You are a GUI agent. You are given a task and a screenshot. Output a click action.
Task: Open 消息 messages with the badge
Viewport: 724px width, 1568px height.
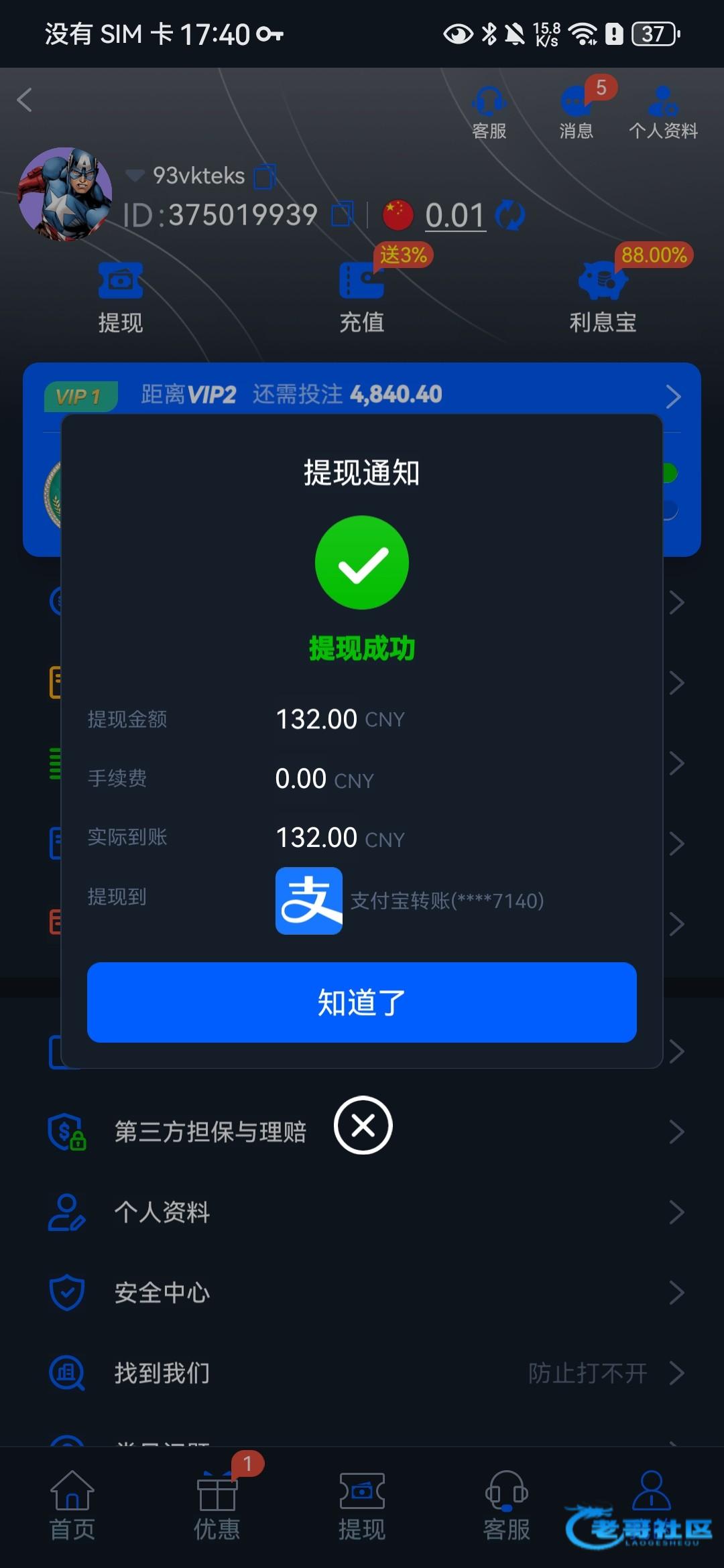click(x=577, y=113)
